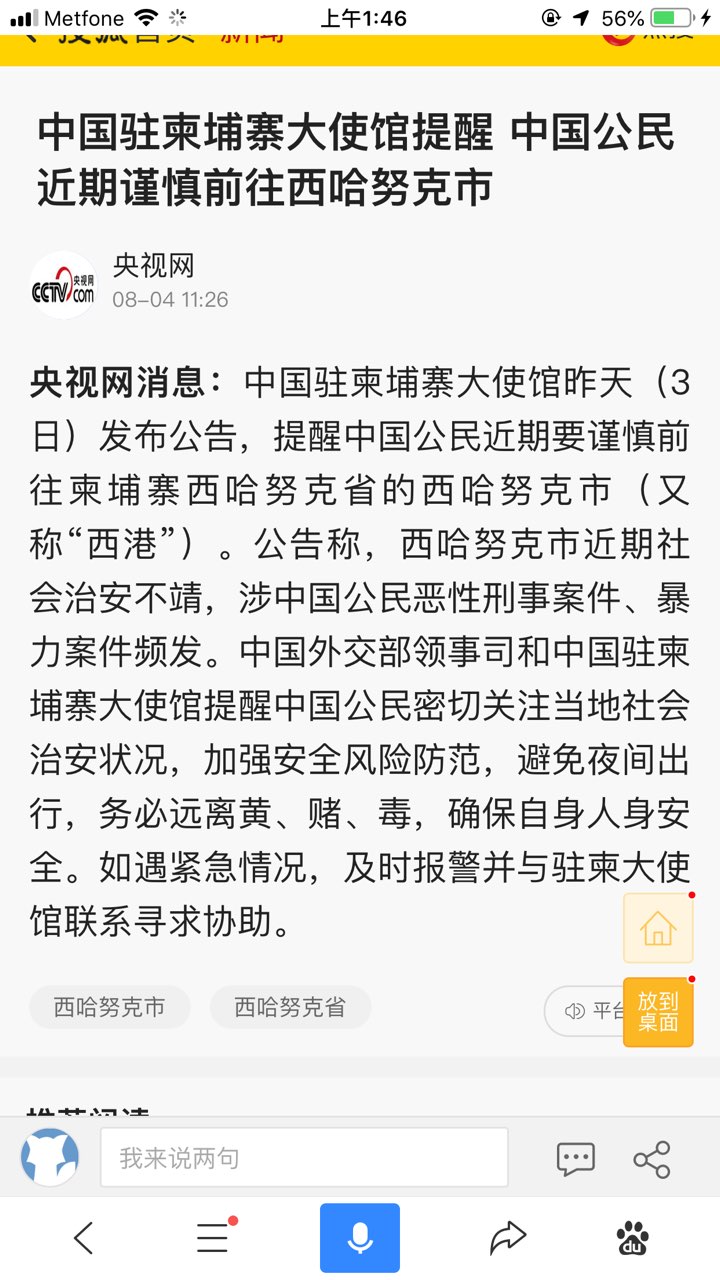The width and height of the screenshot is (720, 1280).
Task: Tap the speaker platform statement pill
Action: coord(585,1010)
